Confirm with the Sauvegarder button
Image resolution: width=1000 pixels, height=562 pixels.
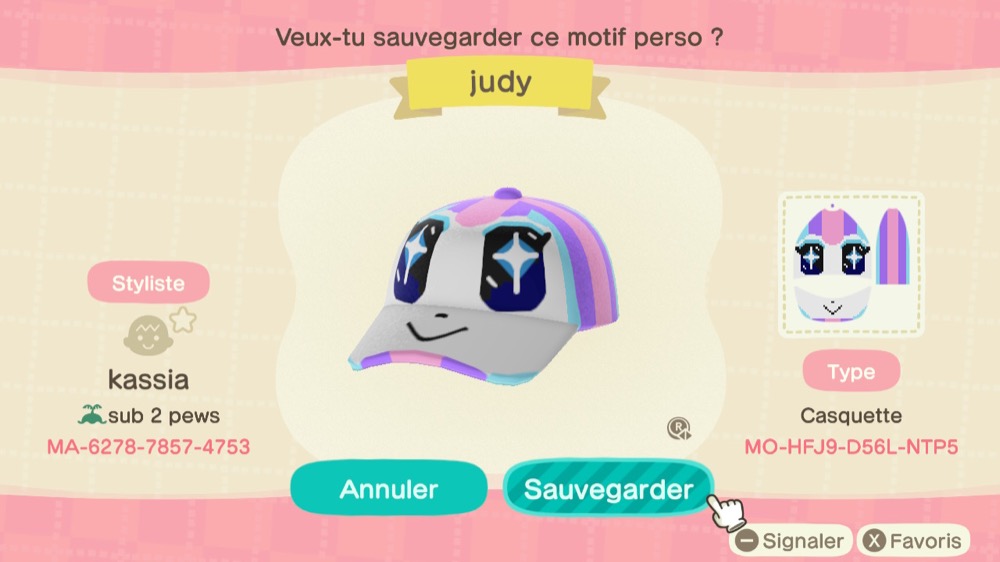click(608, 489)
